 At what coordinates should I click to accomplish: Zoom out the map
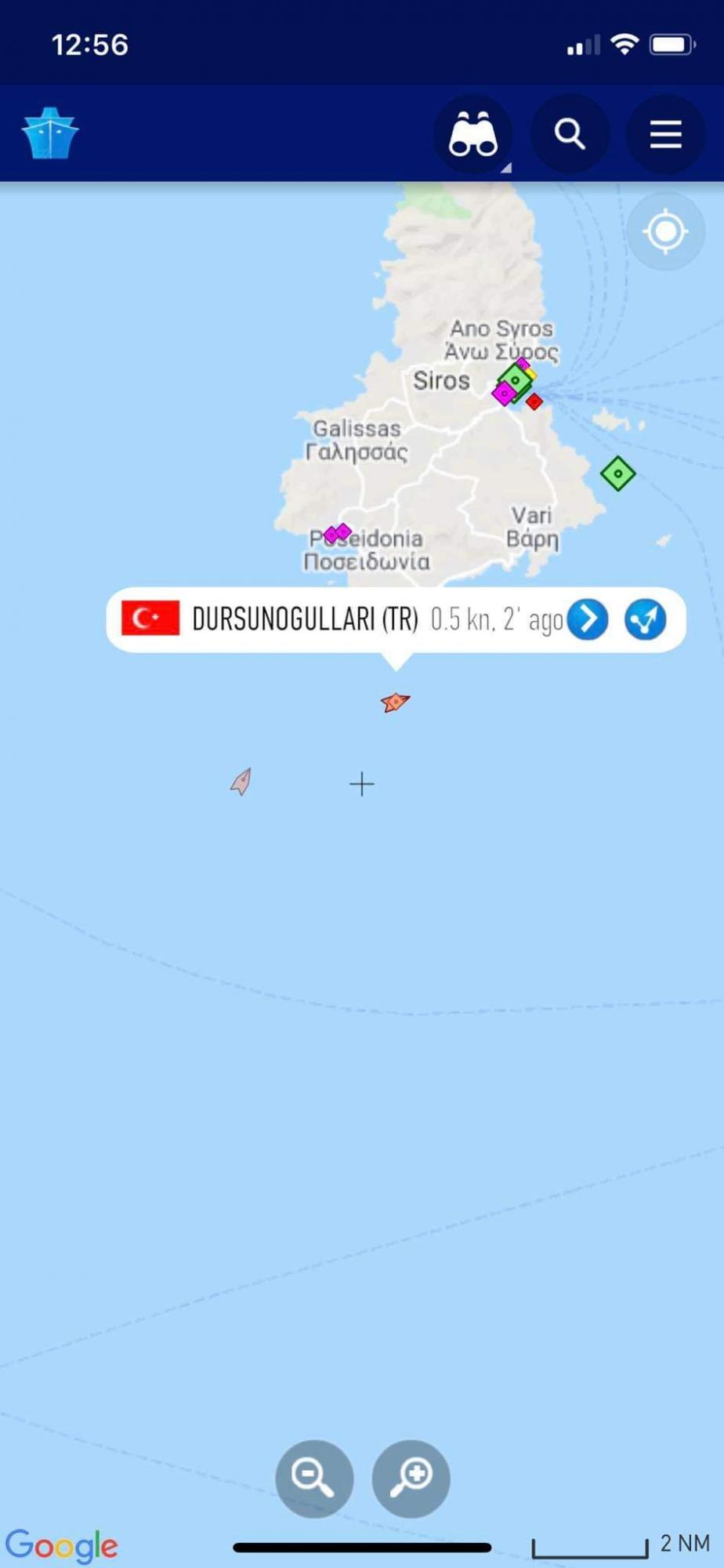click(313, 1478)
